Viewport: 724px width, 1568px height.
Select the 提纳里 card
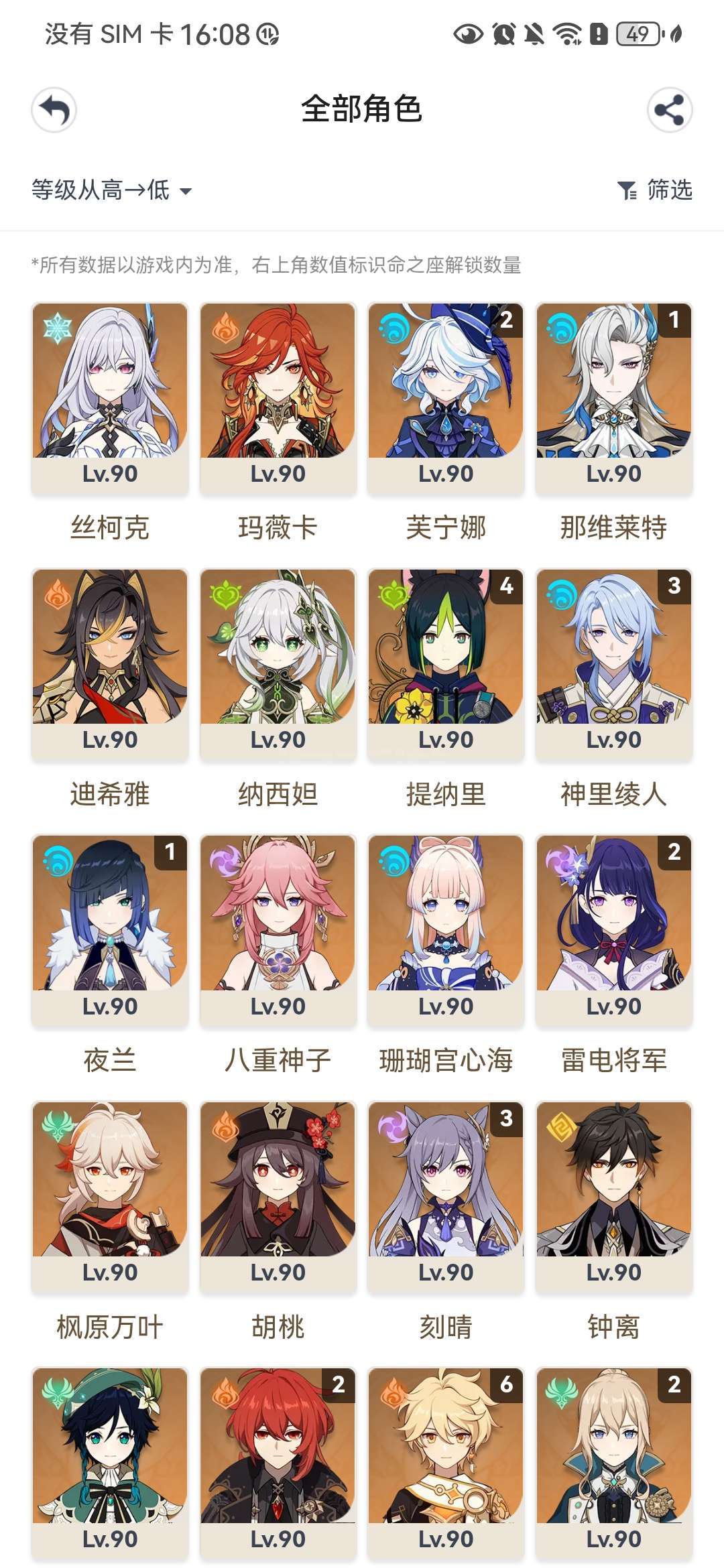[x=446, y=665]
